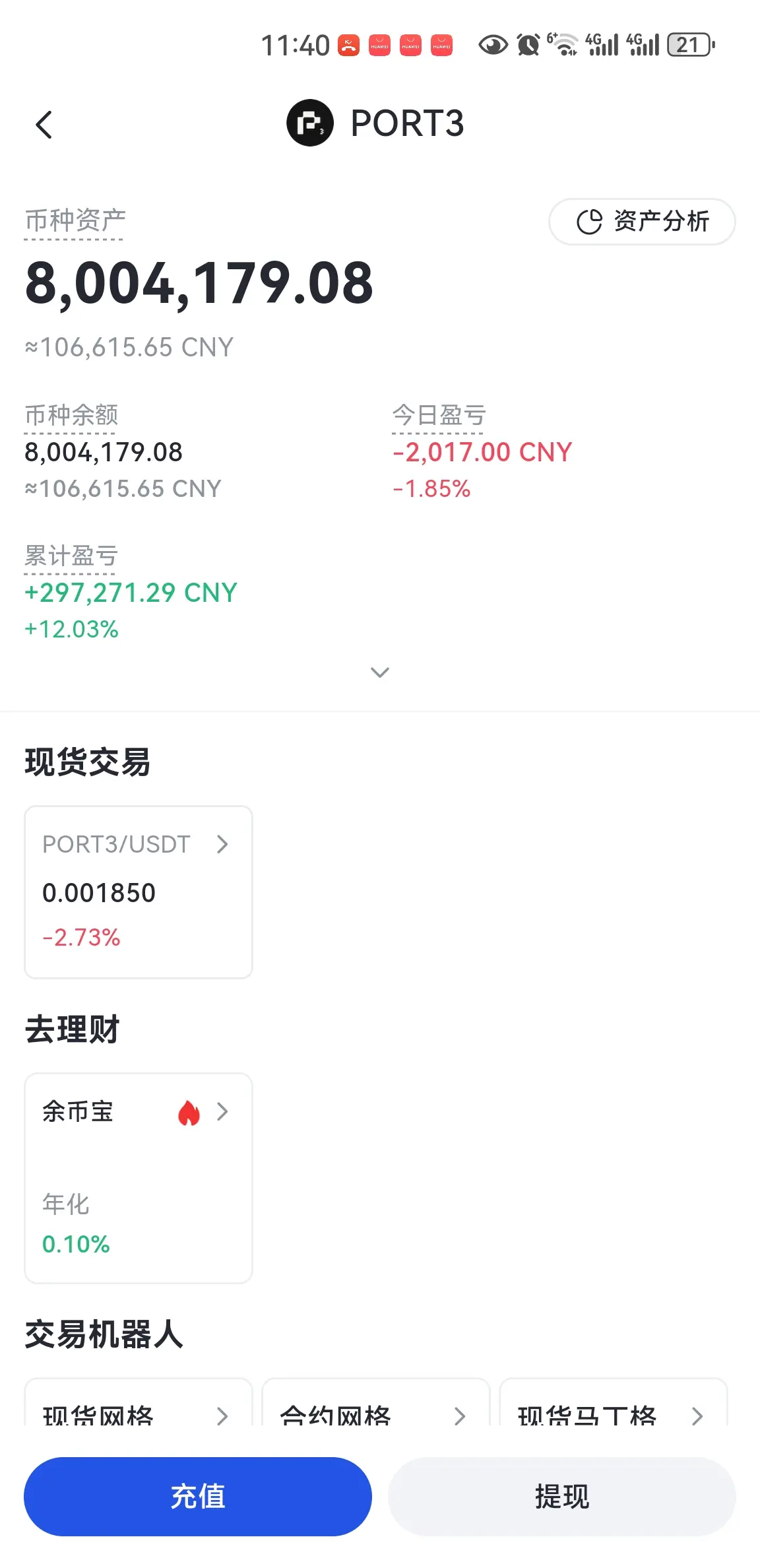
Task: Open the 余币宝 savings card
Action: pos(139,1177)
